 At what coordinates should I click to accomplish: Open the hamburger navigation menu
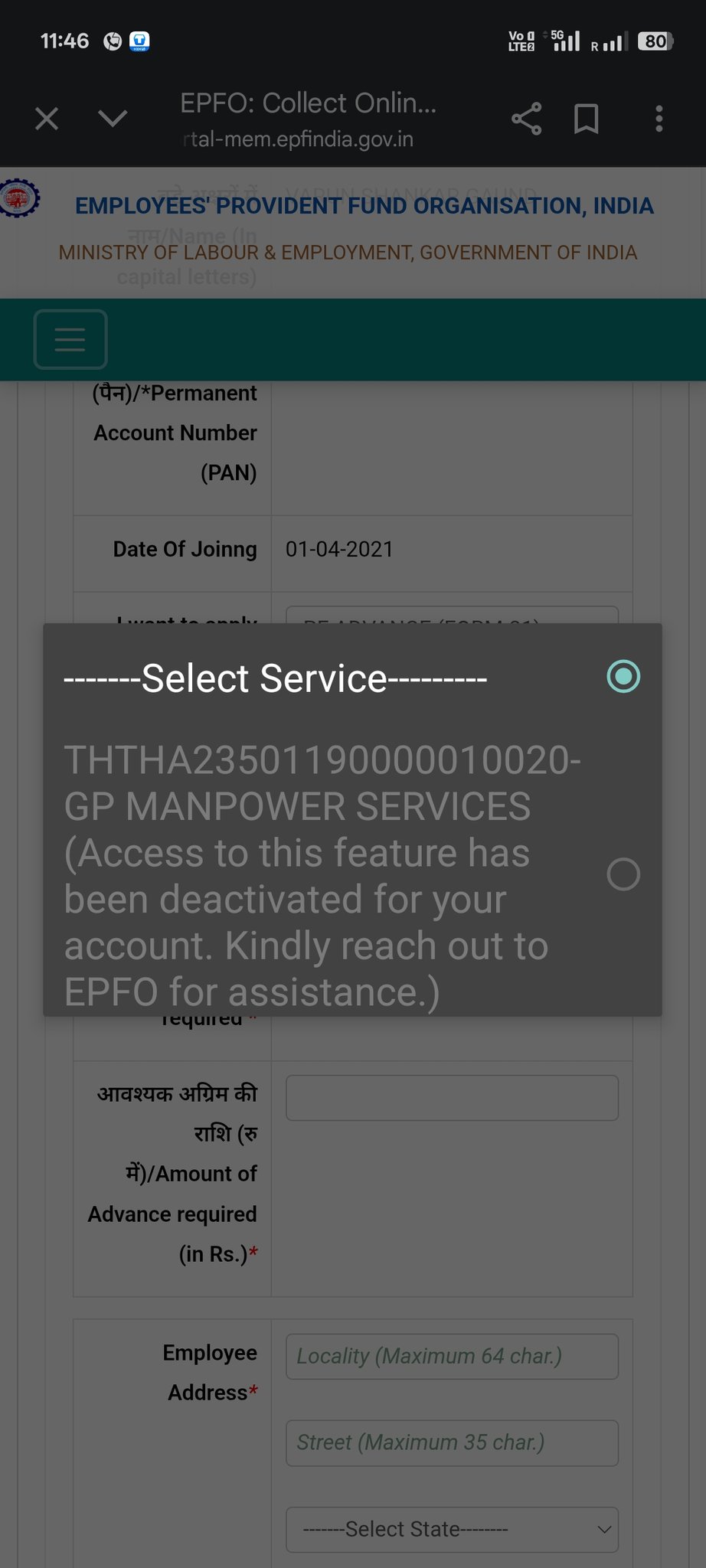tap(70, 339)
